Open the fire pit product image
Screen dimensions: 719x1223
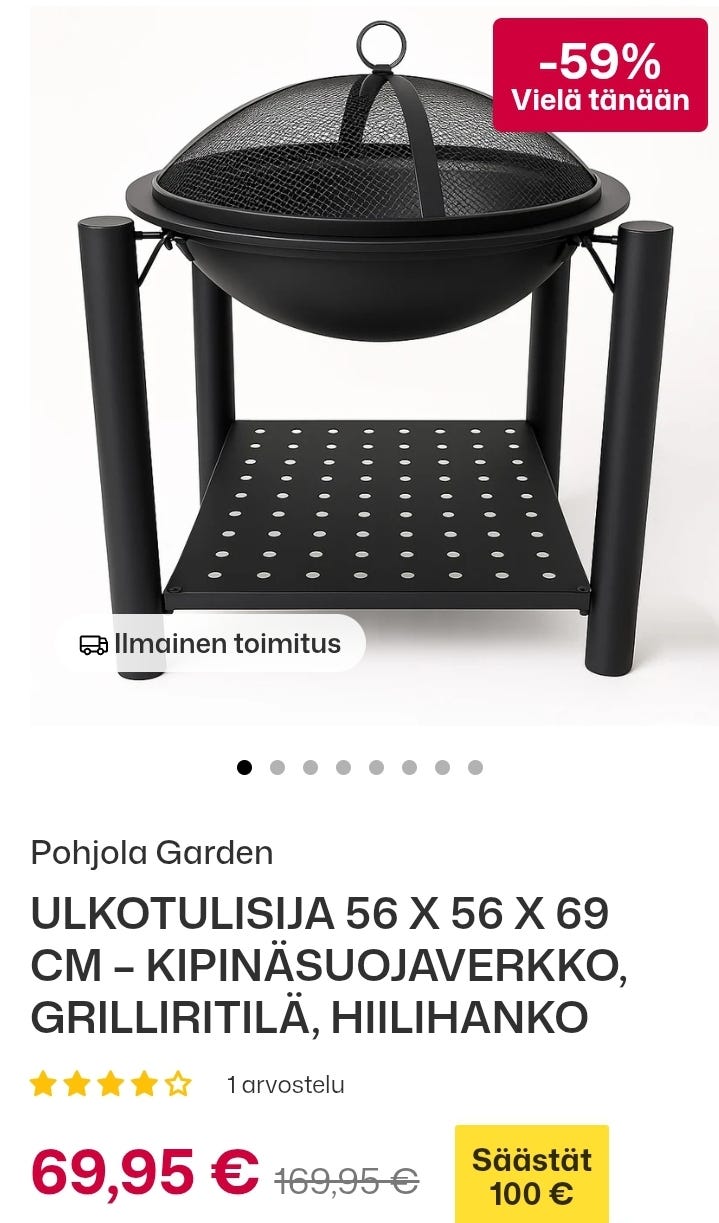click(374, 364)
